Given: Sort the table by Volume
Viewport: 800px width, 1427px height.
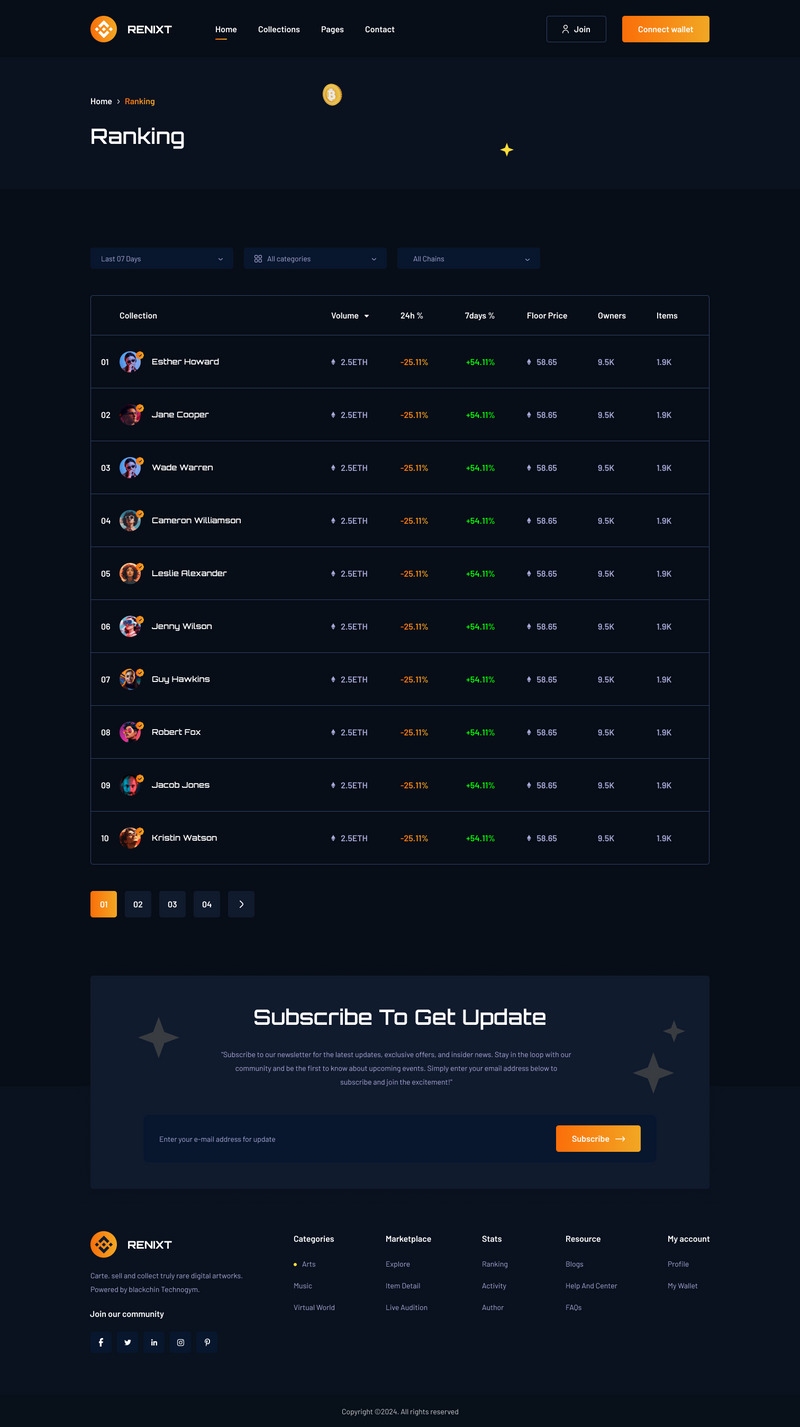Looking at the screenshot, I should pyautogui.click(x=350, y=316).
